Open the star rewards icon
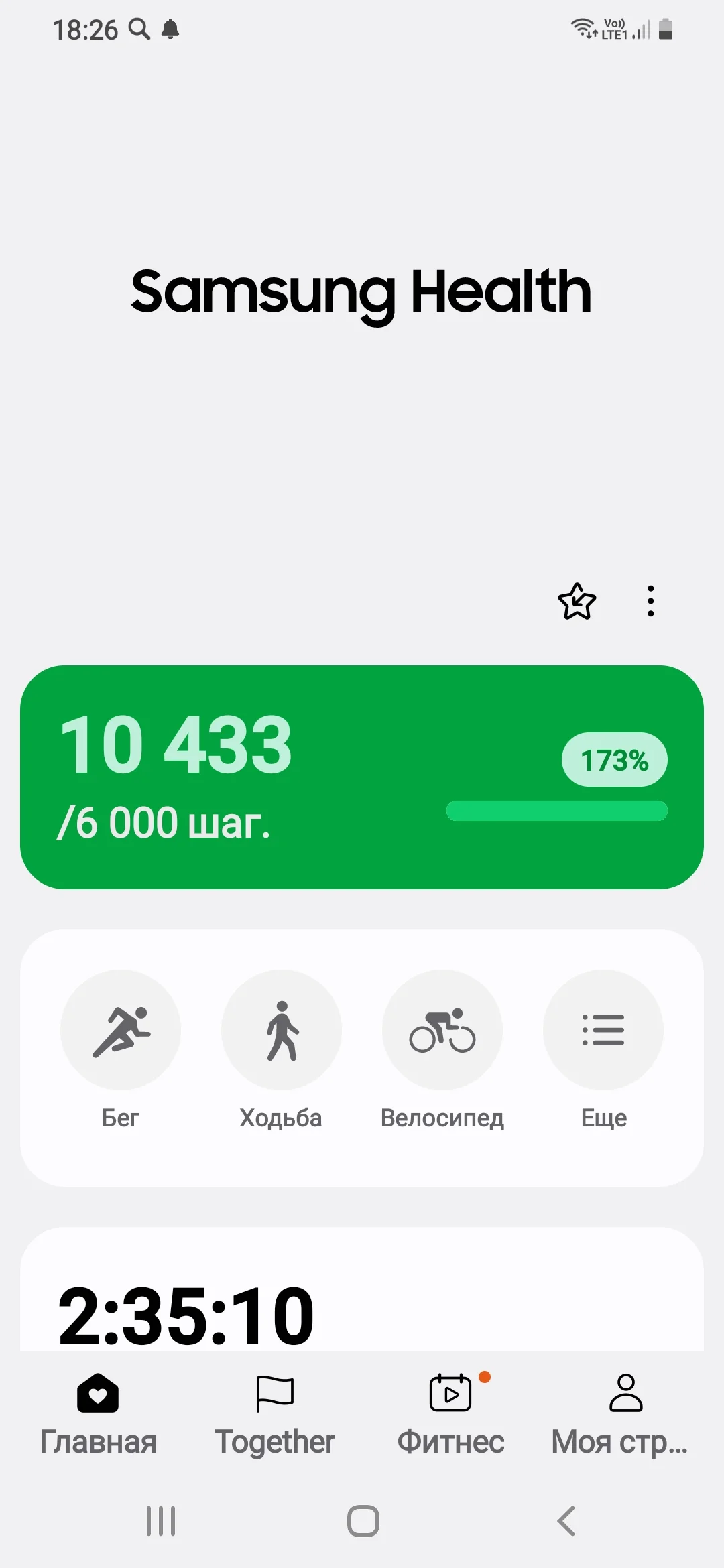Image resolution: width=724 pixels, height=1568 pixels. pos(577,601)
